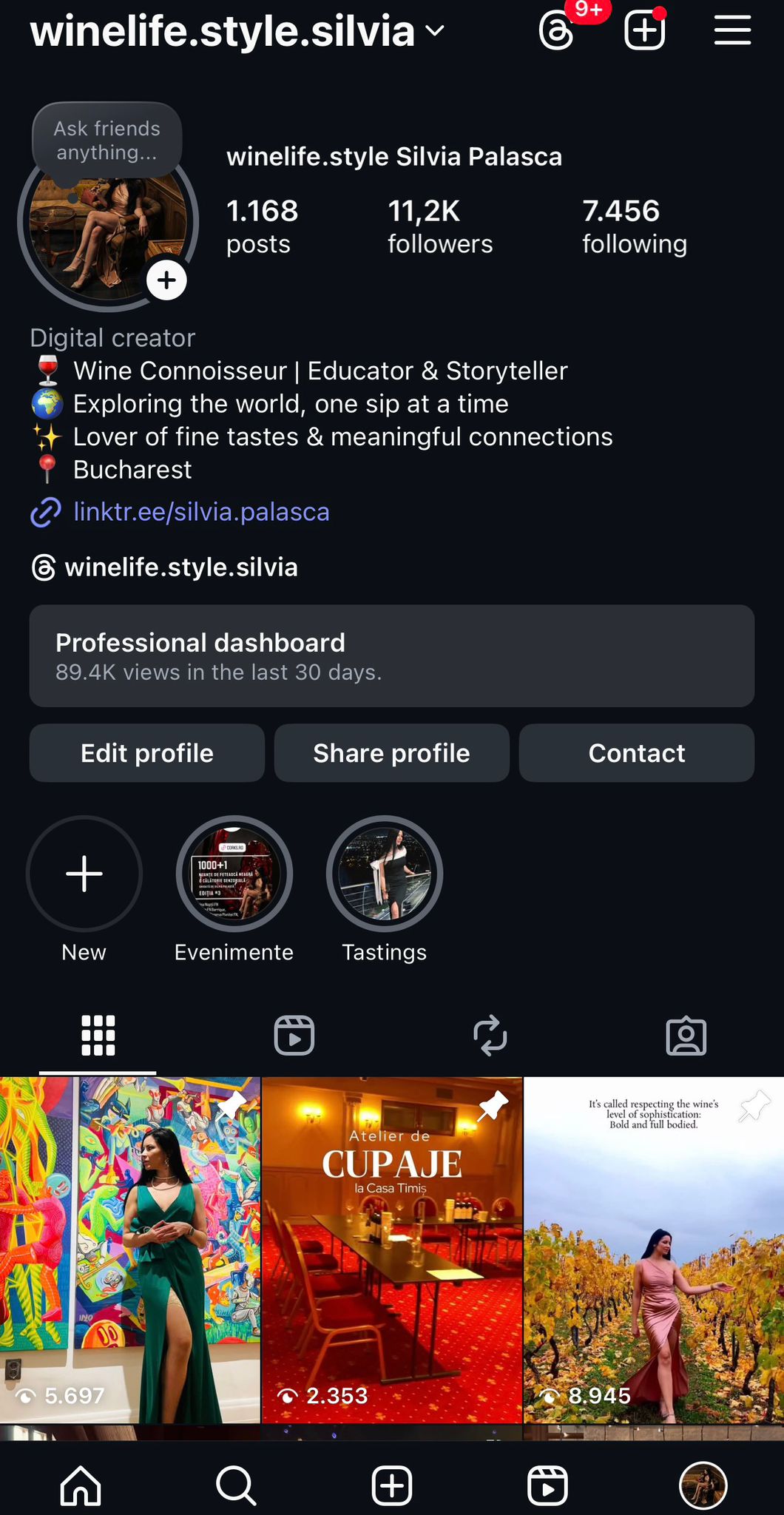Open the Threads icon in header

coord(556,32)
